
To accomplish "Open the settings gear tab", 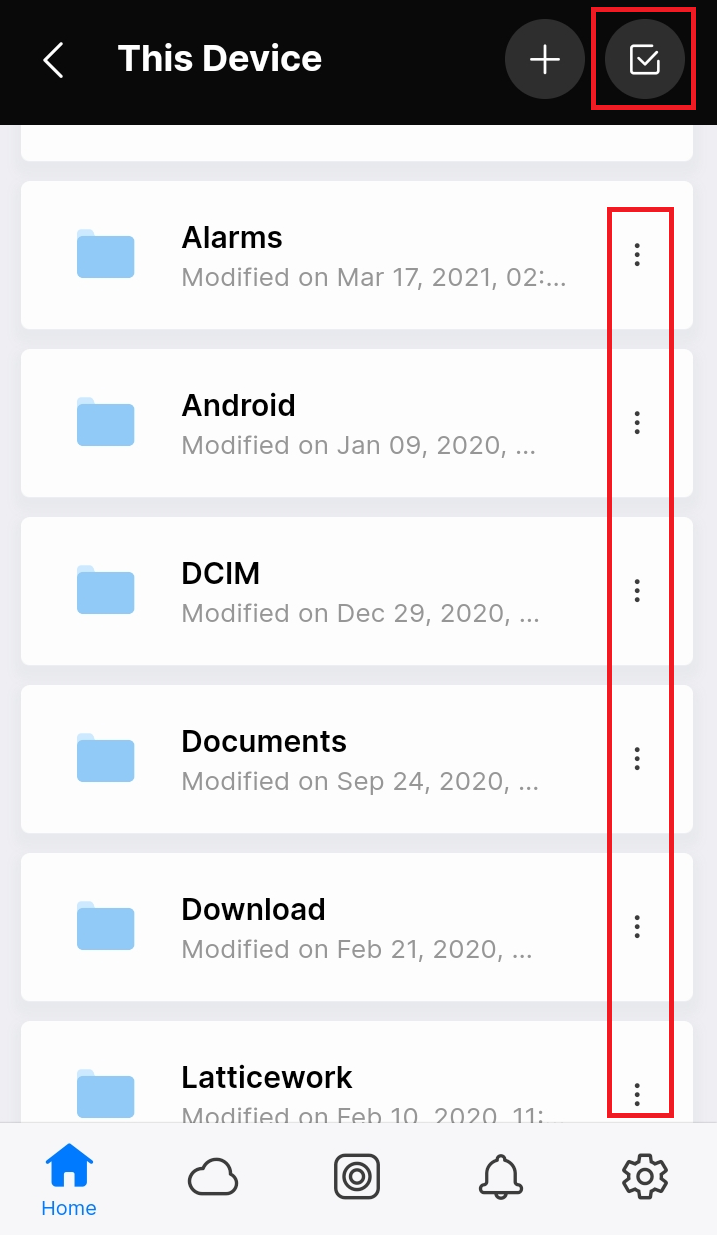I will pyautogui.click(x=645, y=1176).
